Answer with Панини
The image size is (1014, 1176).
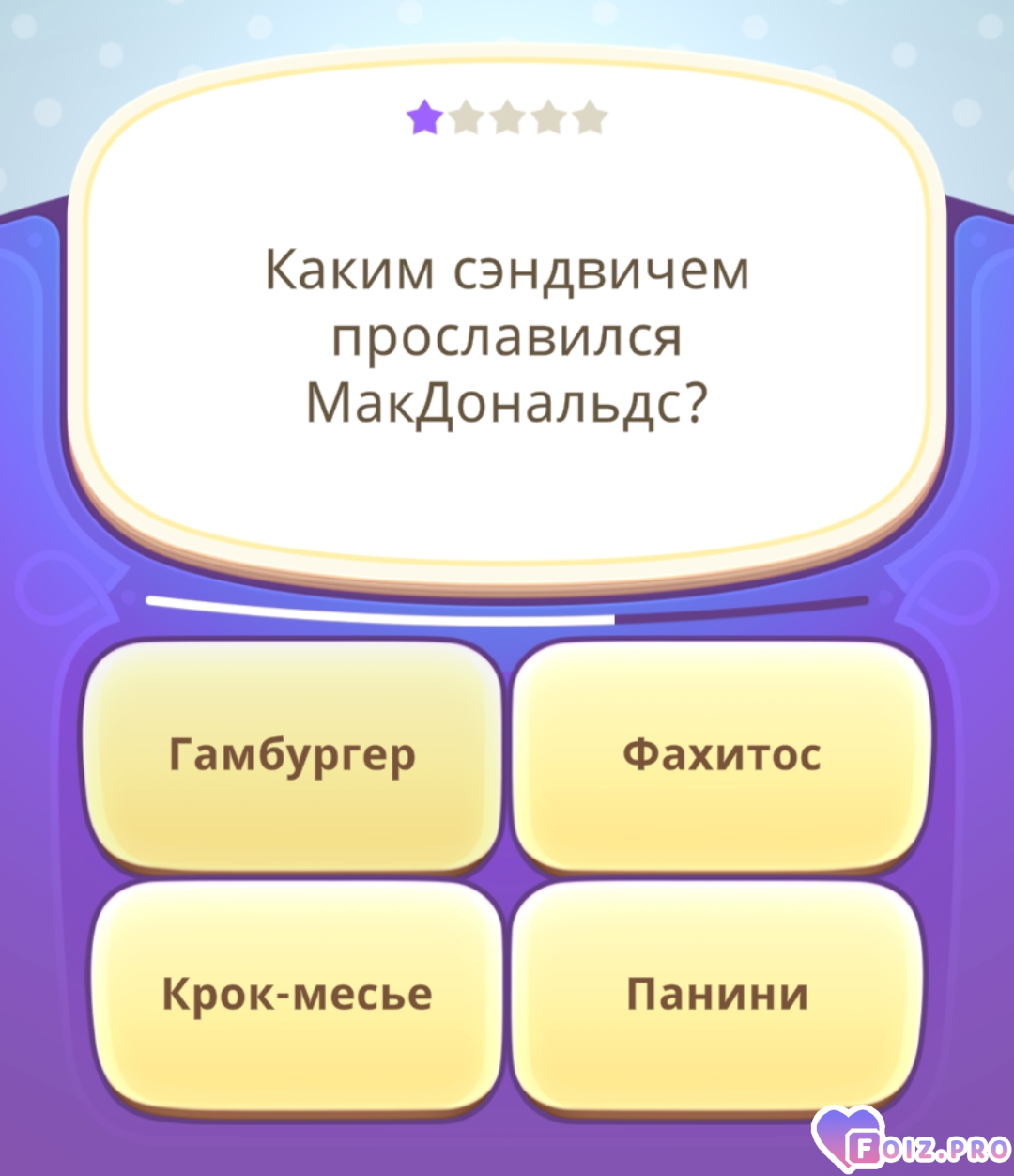[x=717, y=994]
